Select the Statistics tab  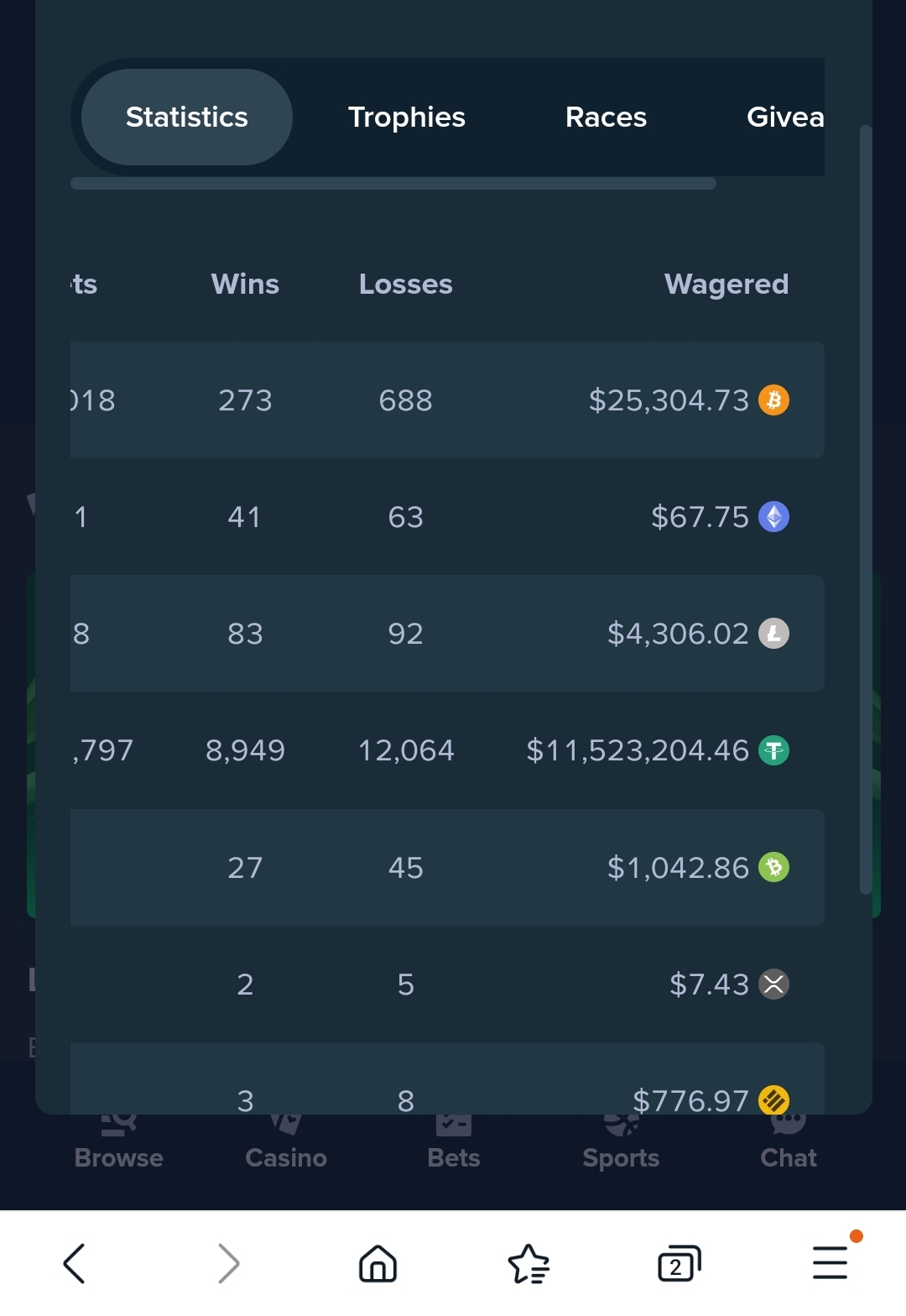point(186,117)
